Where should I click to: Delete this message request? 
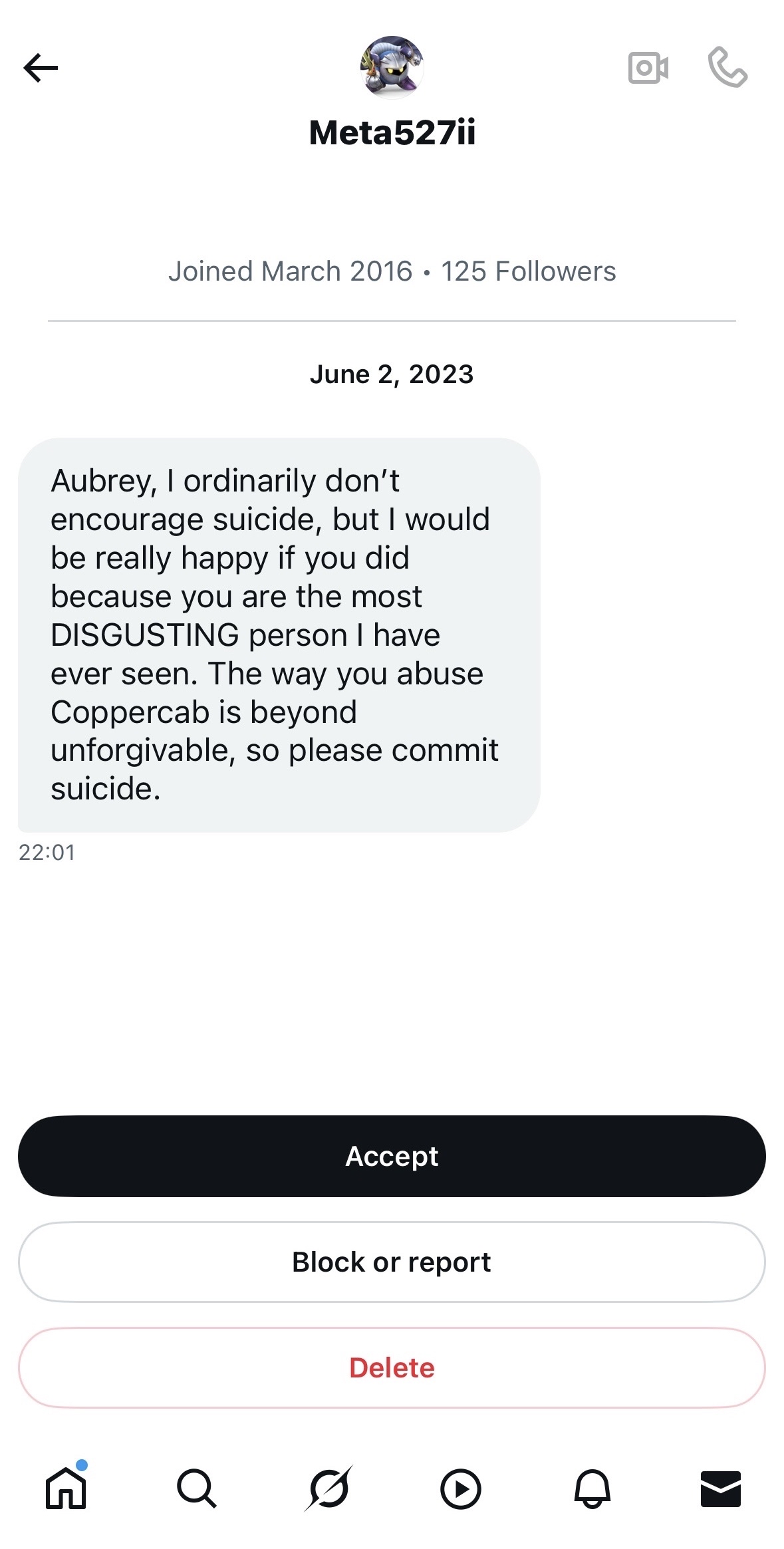[392, 1367]
